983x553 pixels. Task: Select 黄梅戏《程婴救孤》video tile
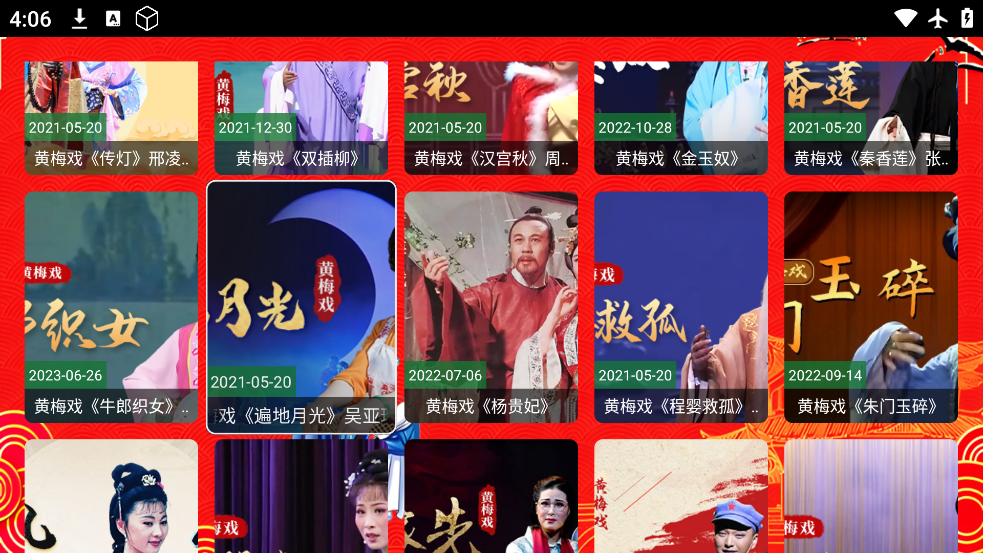click(x=681, y=306)
